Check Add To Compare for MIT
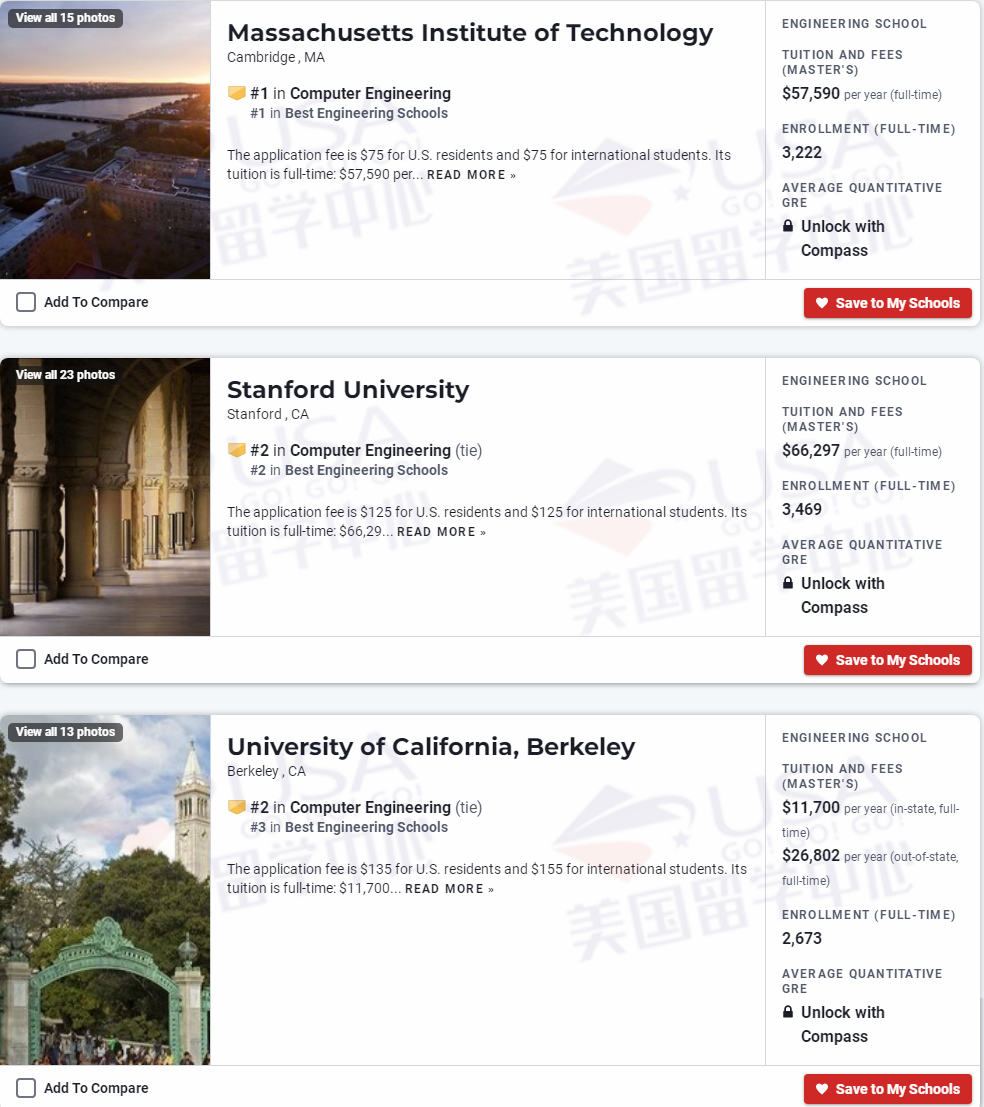 pos(26,302)
